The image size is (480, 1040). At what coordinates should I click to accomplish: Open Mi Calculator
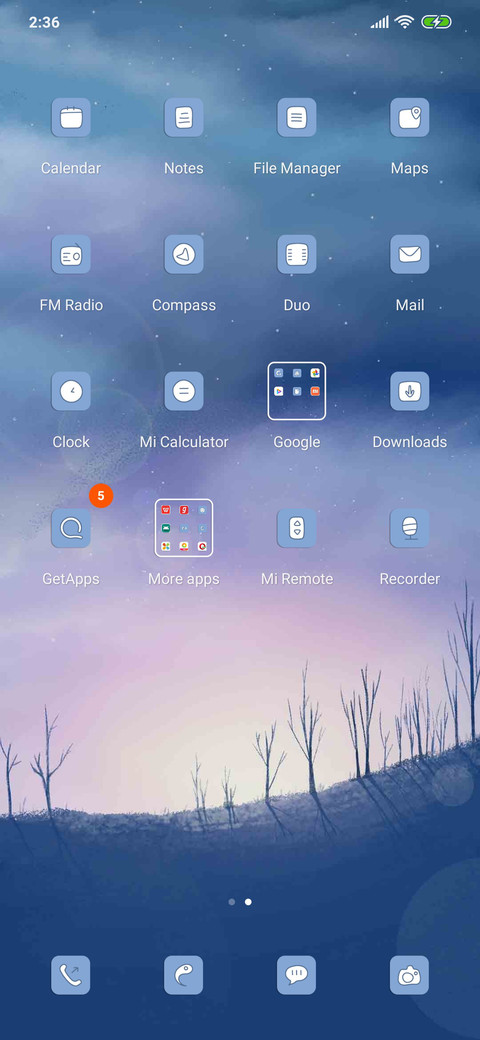(x=184, y=391)
